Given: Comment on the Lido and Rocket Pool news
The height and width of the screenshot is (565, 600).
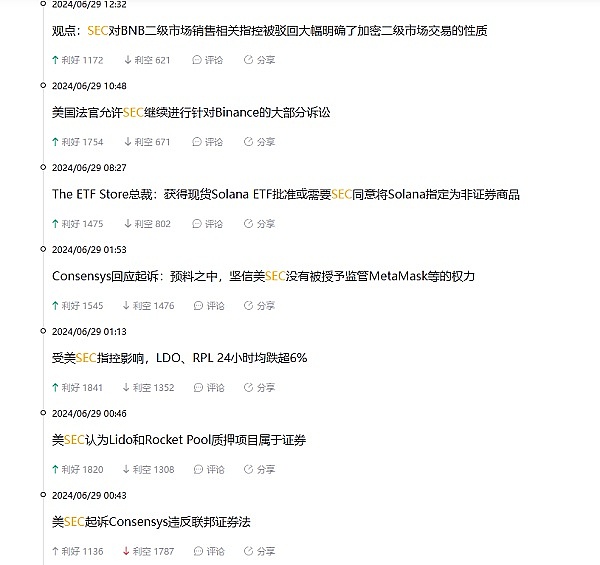Looking at the screenshot, I should coord(208,469).
